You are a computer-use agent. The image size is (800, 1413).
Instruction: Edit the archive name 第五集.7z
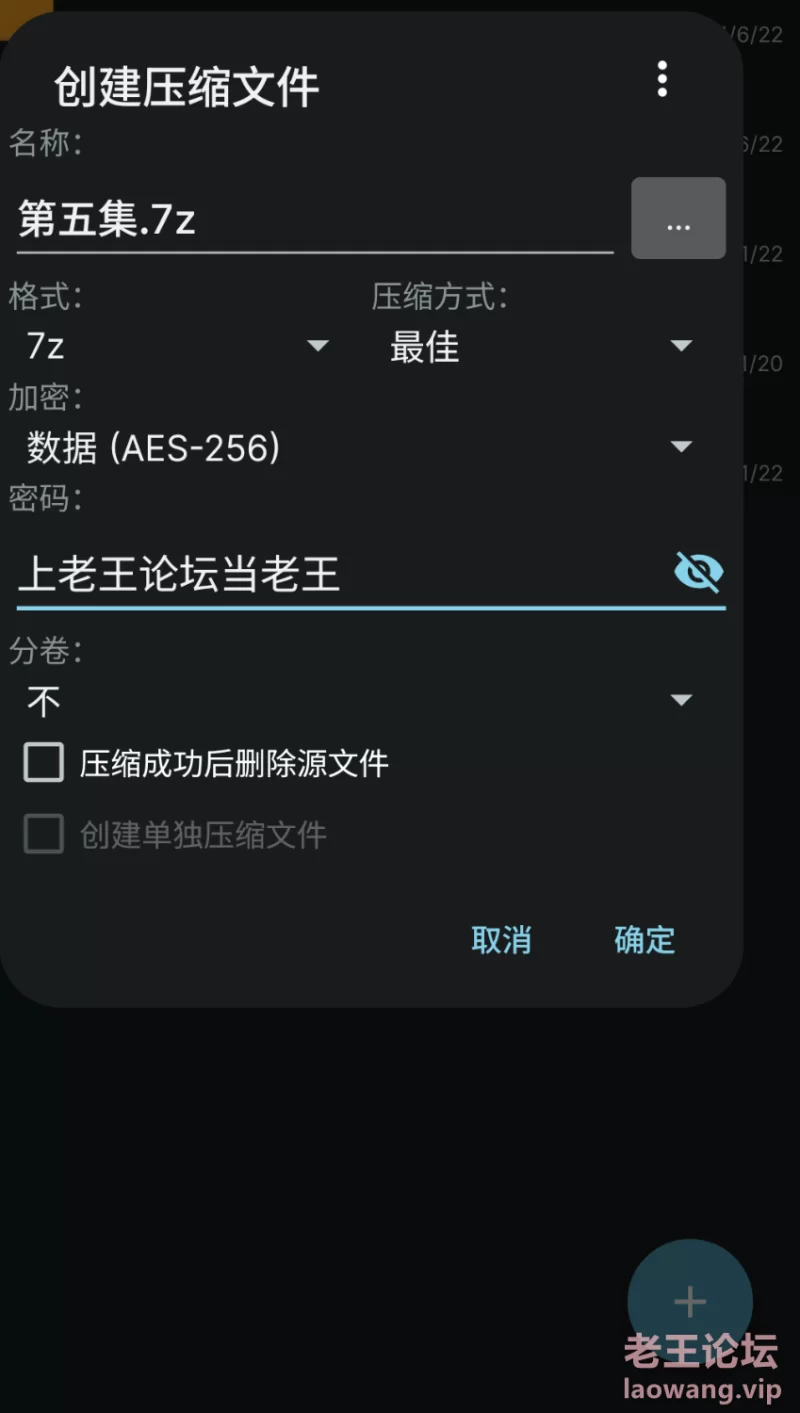point(314,220)
